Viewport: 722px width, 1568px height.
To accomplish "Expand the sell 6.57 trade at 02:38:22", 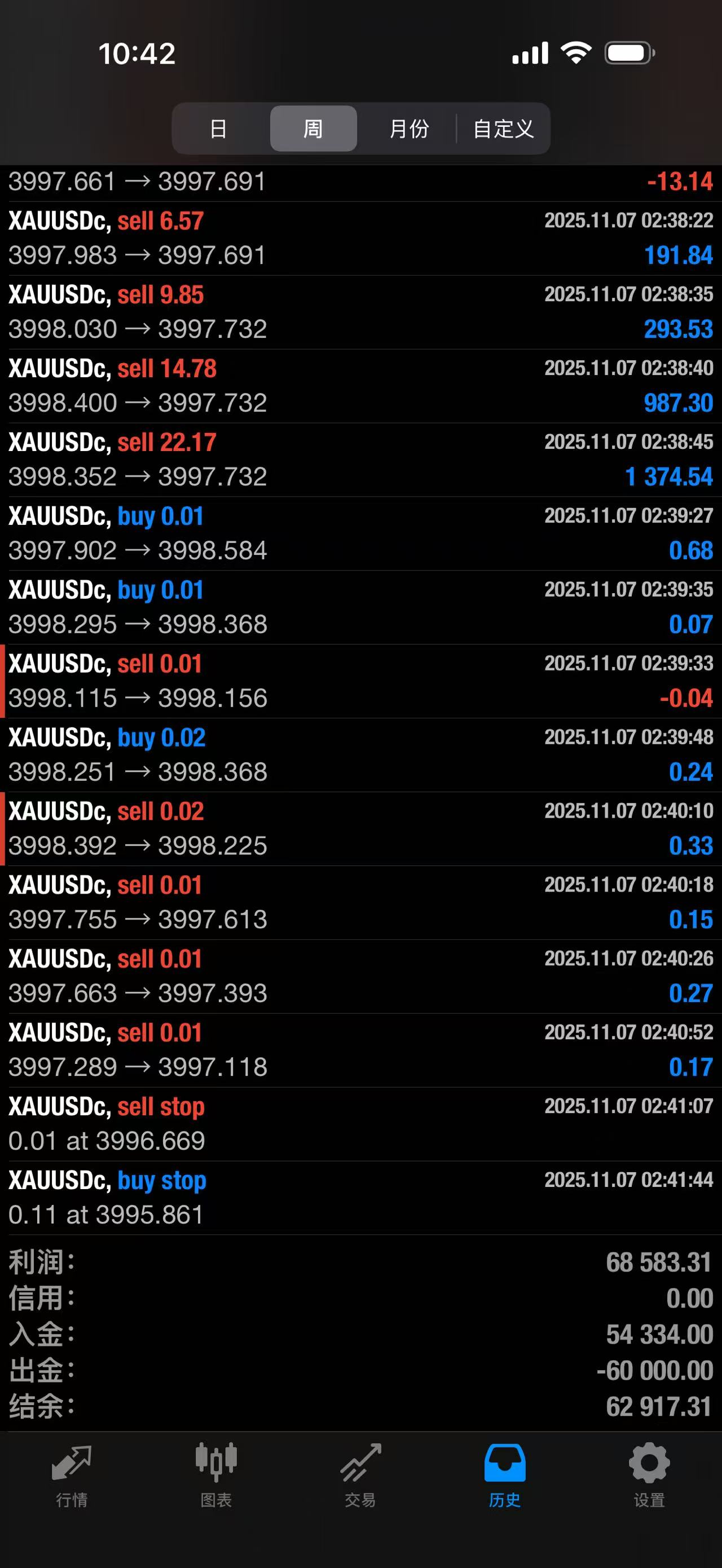I will click(360, 238).
